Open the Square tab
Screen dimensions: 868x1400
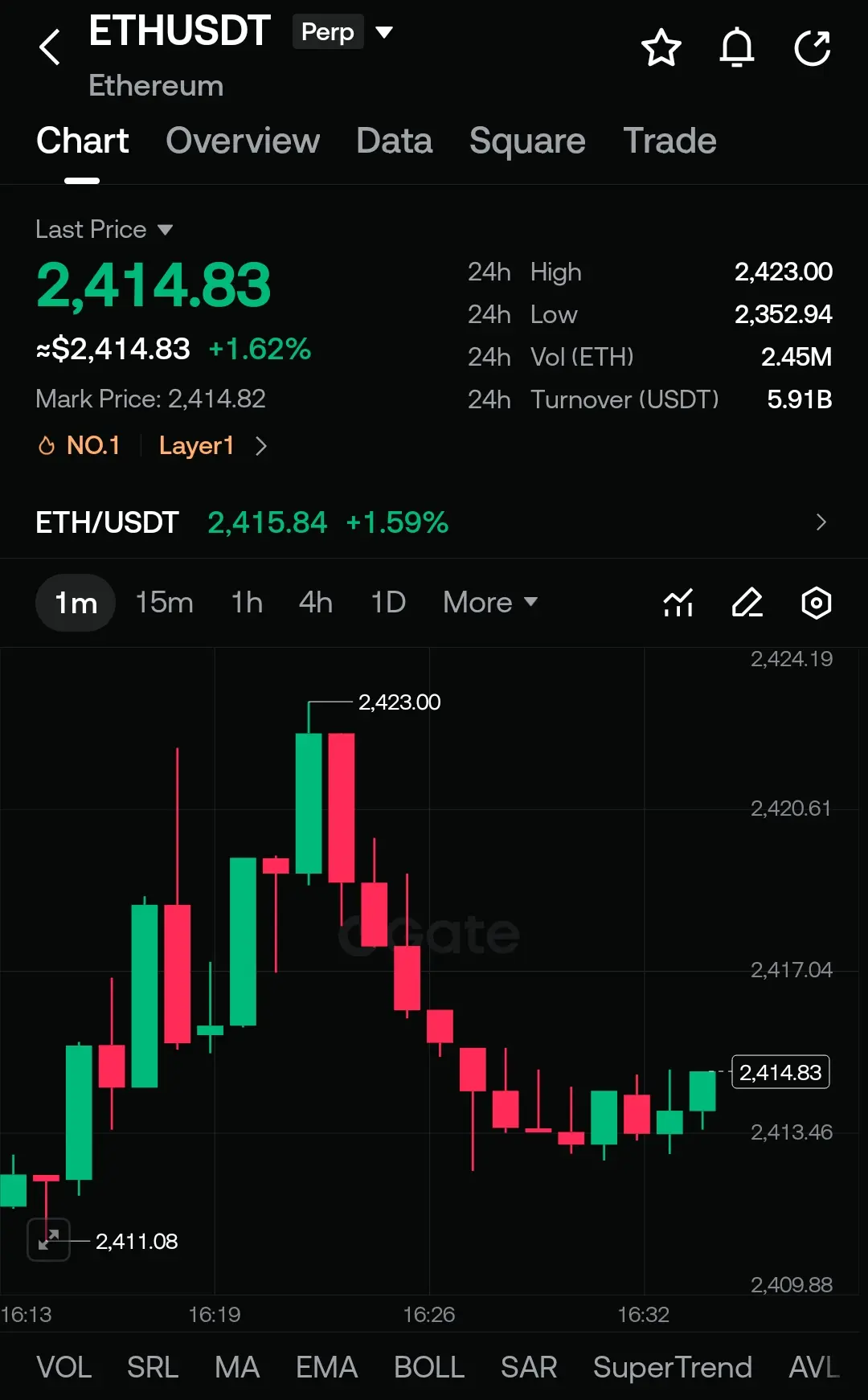point(527,141)
